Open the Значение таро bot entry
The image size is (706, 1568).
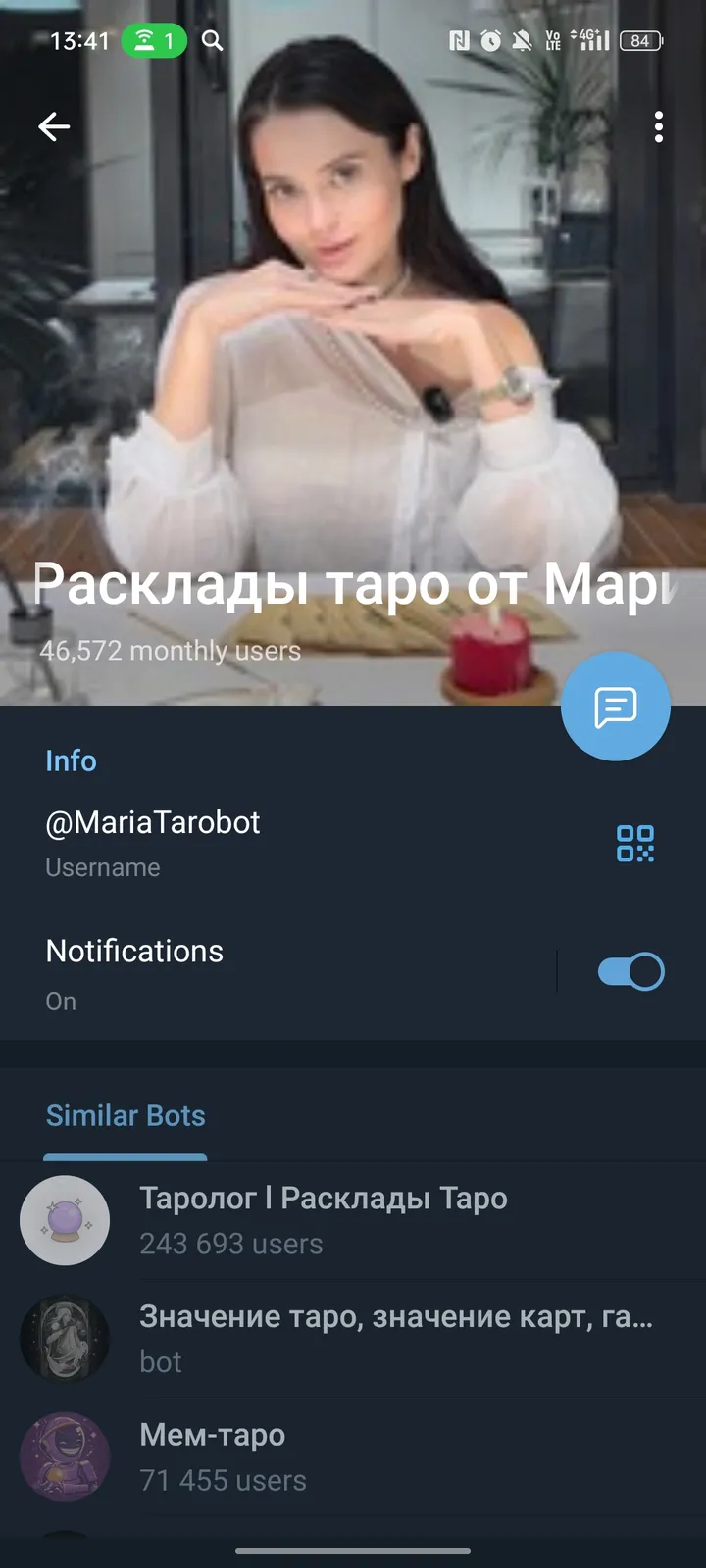(324, 1338)
